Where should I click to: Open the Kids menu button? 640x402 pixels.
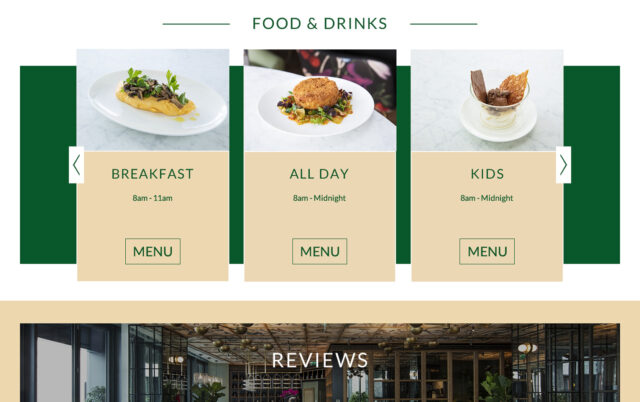[x=487, y=251]
